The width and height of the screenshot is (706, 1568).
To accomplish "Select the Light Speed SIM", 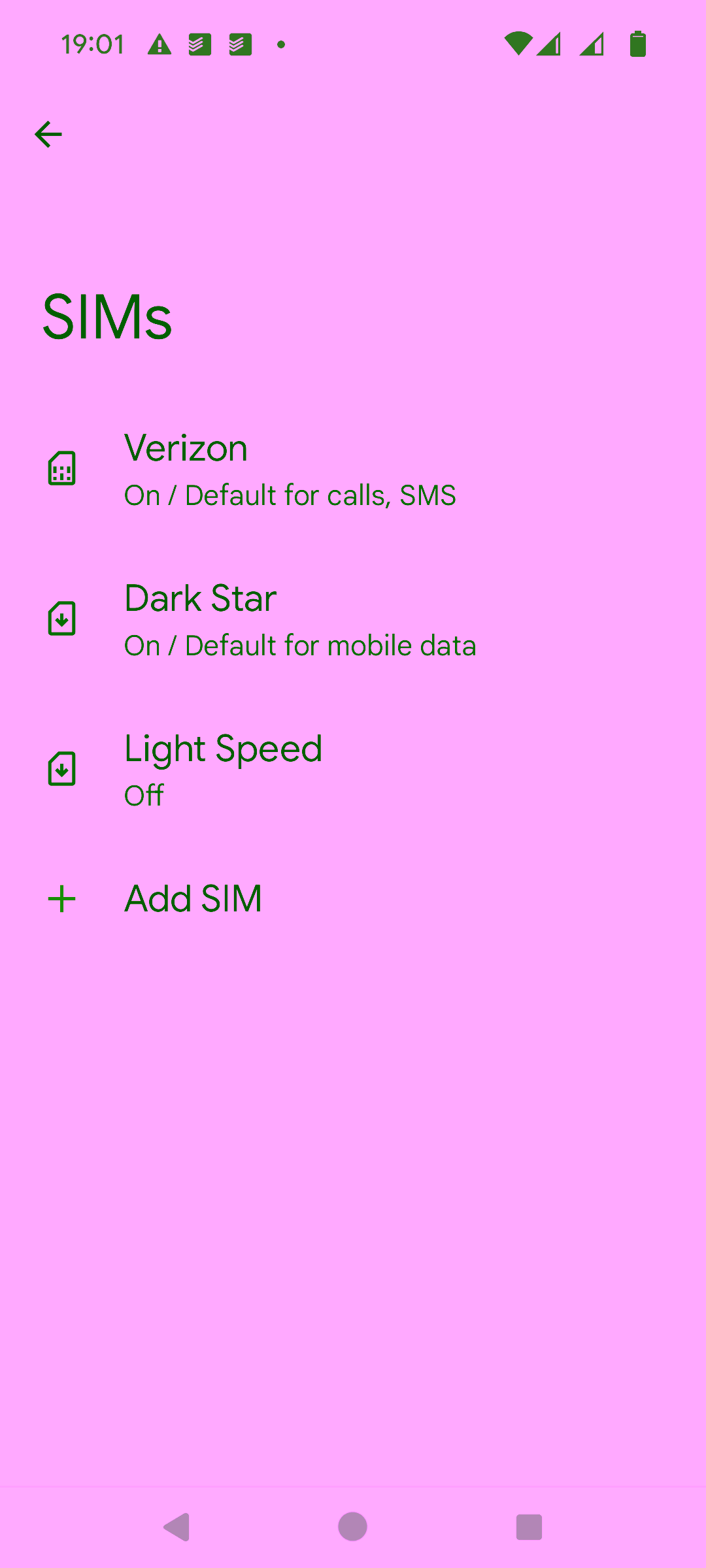I will pyautogui.click(x=222, y=770).
